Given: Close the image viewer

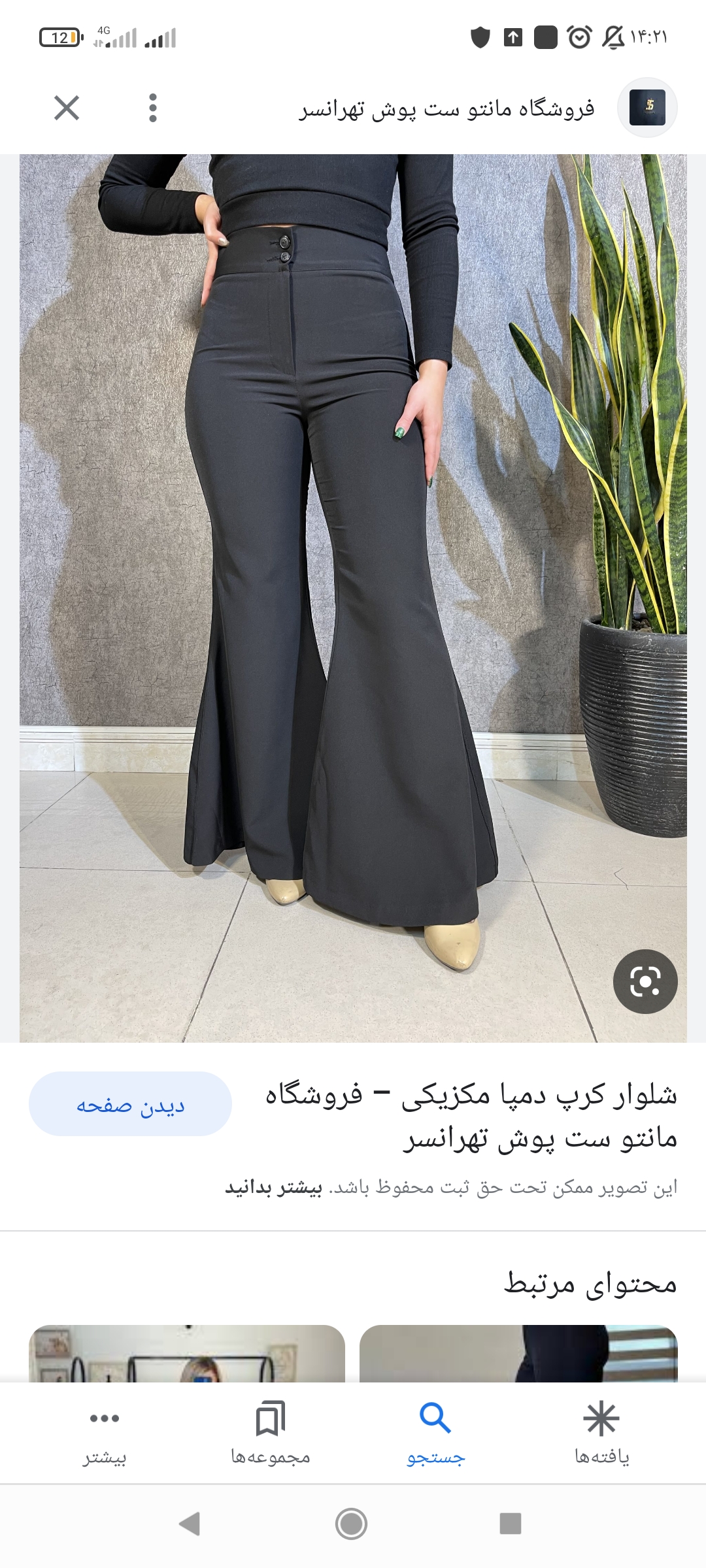Looking at the screenshot, I should pyautogui.click(x=67, y=108).
